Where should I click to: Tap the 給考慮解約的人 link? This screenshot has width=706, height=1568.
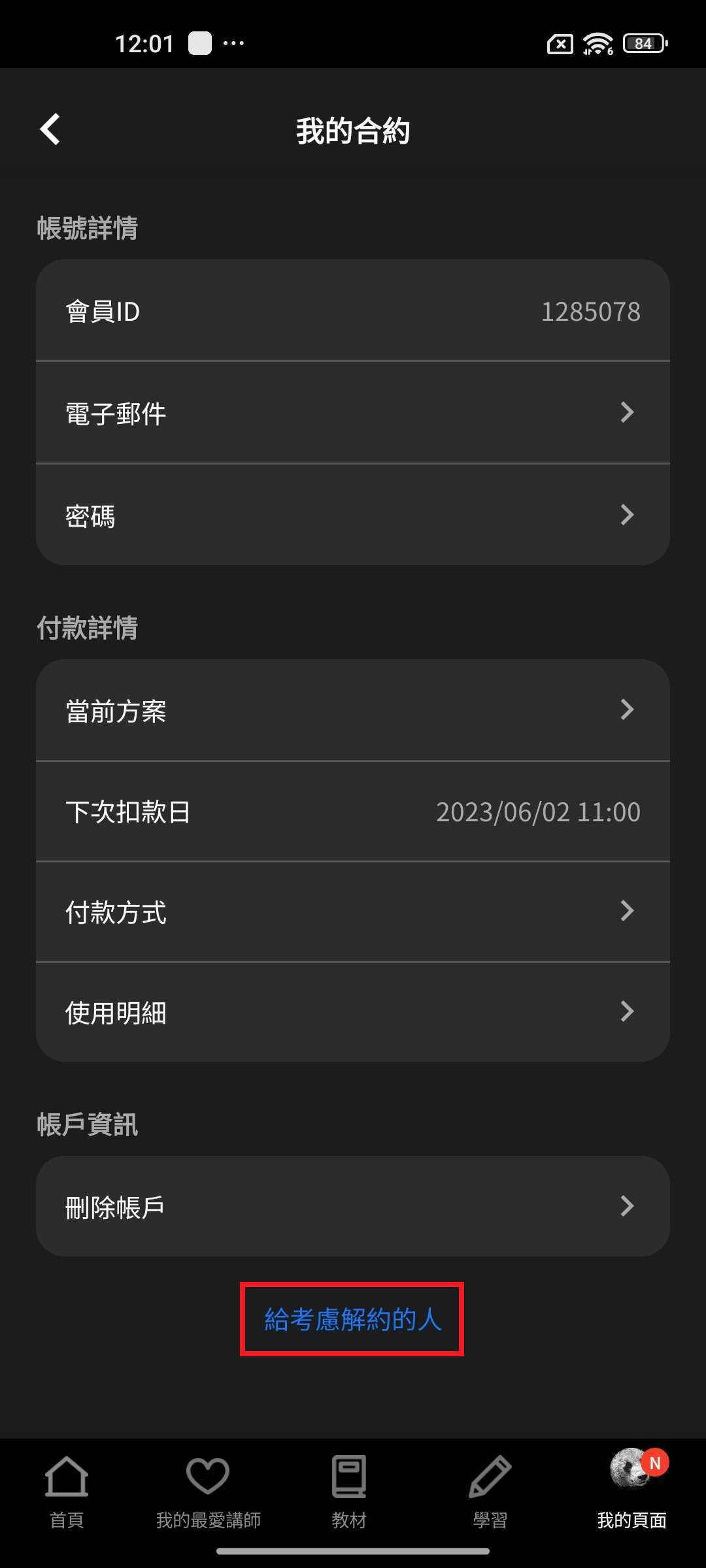tap(352, 1319)
